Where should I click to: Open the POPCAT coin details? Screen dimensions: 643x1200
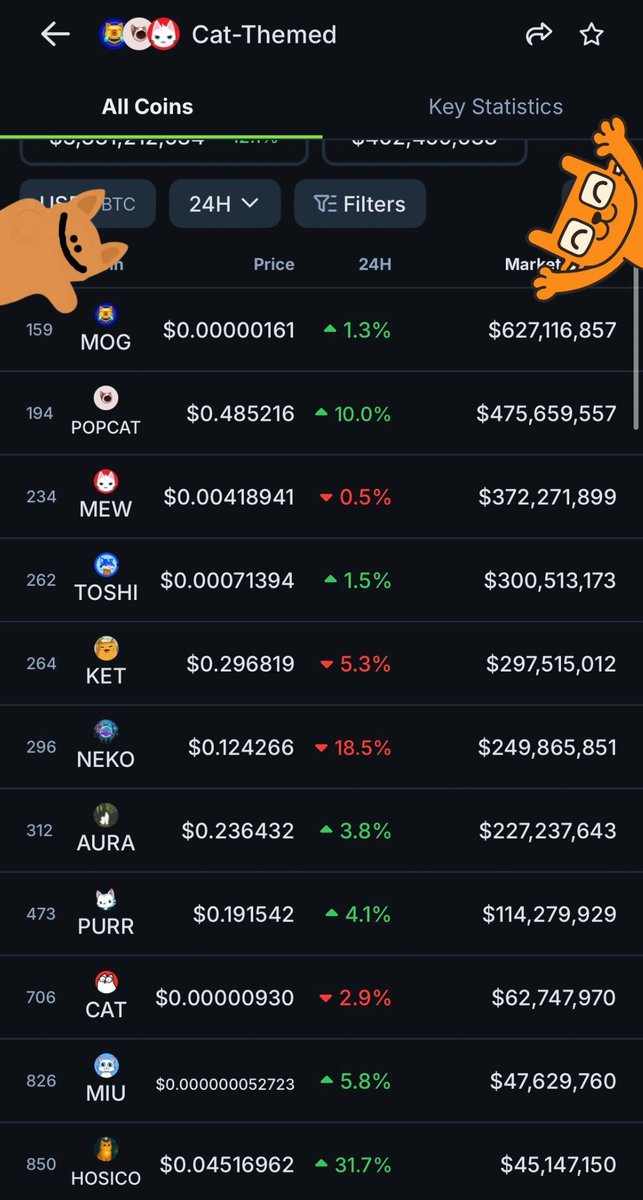click(321, 414)
